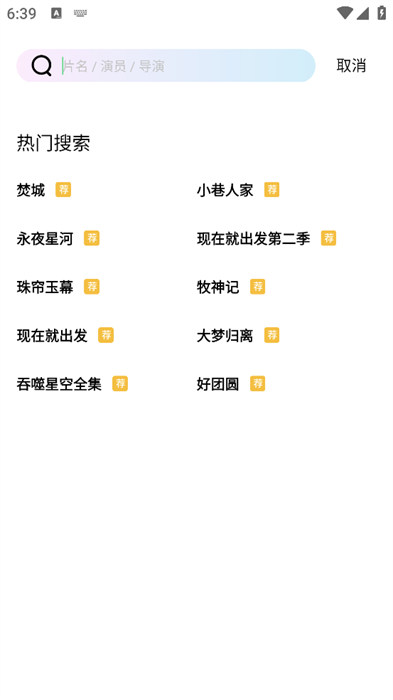393x700 pixels.
Task: Open hot search 牧神记
Action: click(x=217, y=287)
